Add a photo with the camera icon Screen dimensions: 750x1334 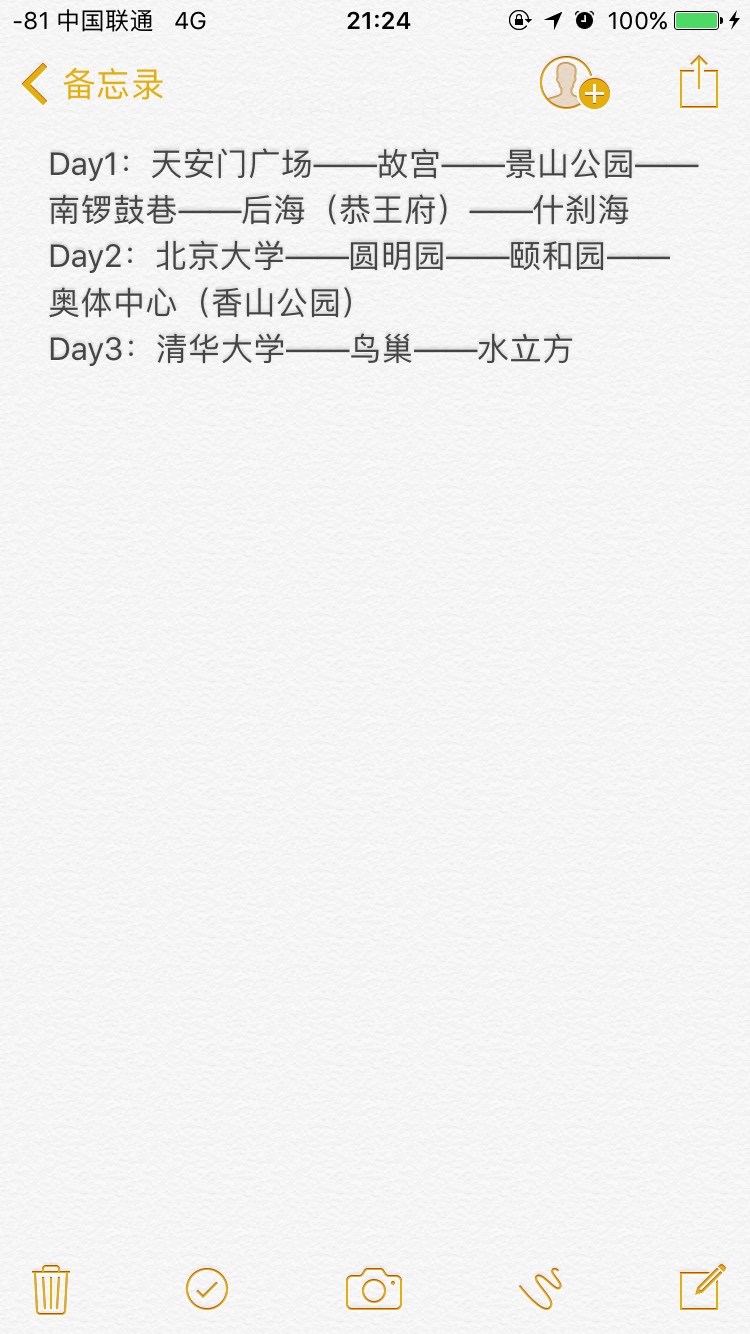pyautogui.click(x=374, y=1289)
